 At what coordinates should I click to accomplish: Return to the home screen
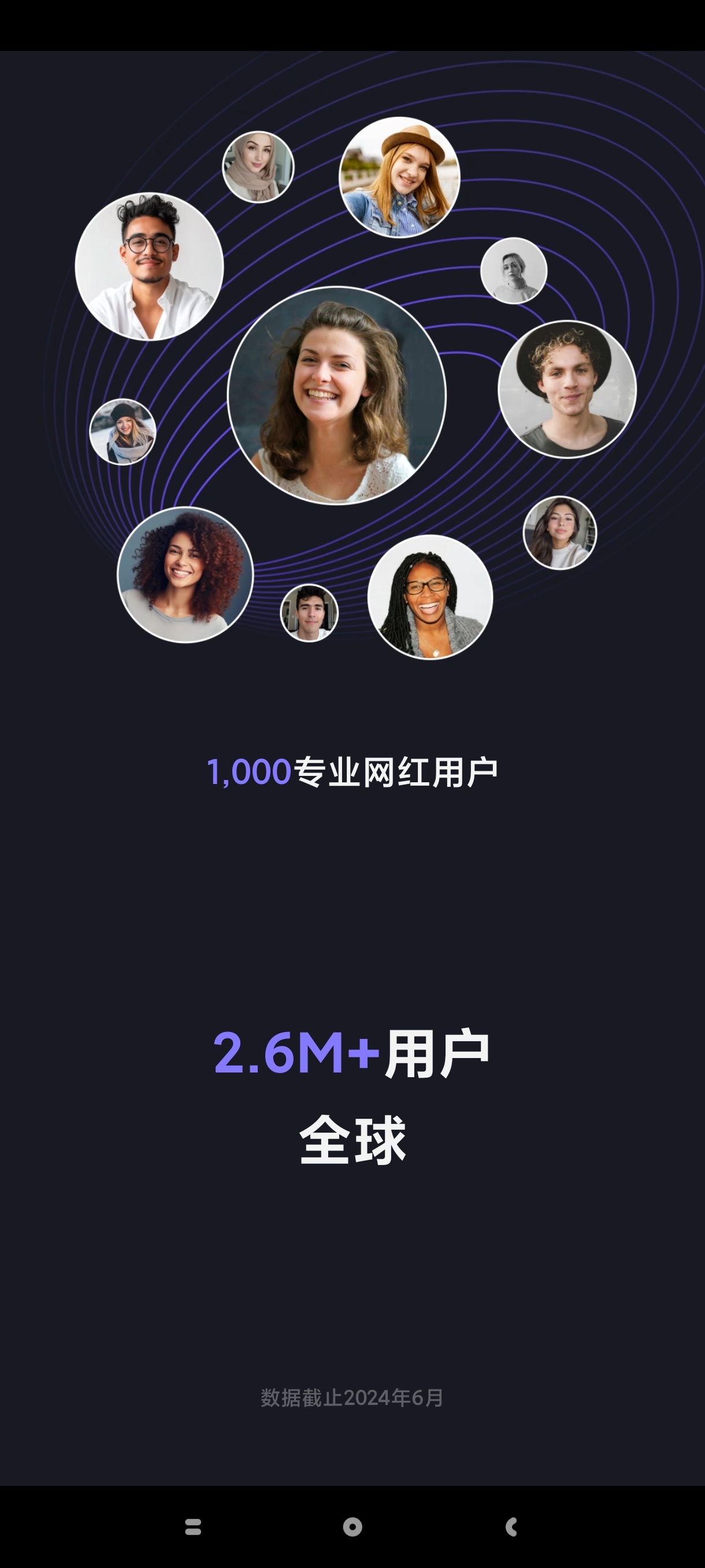coord(352,1526)
